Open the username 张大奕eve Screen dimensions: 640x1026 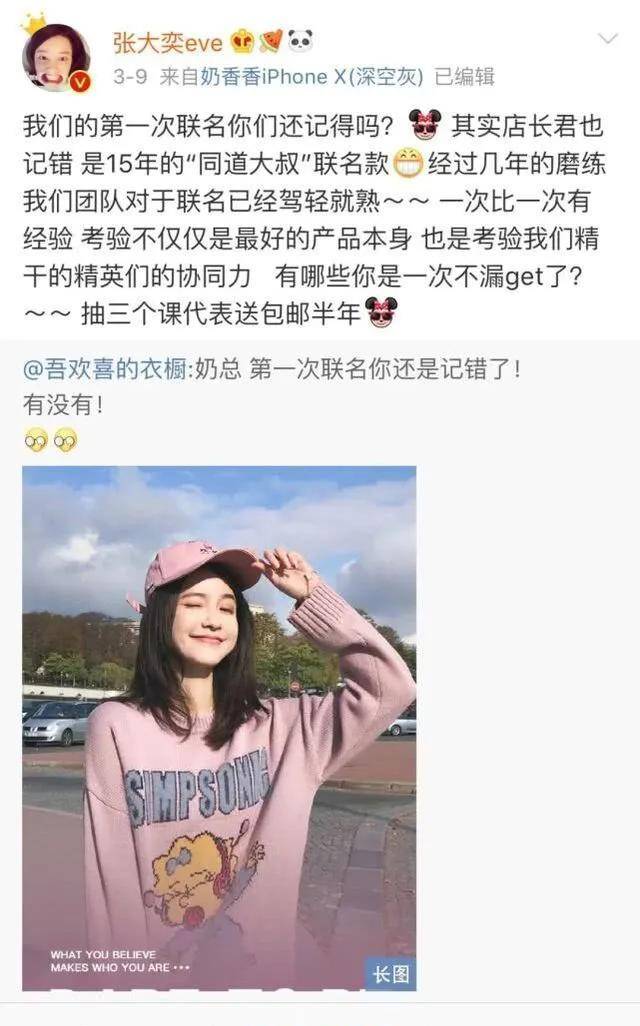tap(168, 42)
